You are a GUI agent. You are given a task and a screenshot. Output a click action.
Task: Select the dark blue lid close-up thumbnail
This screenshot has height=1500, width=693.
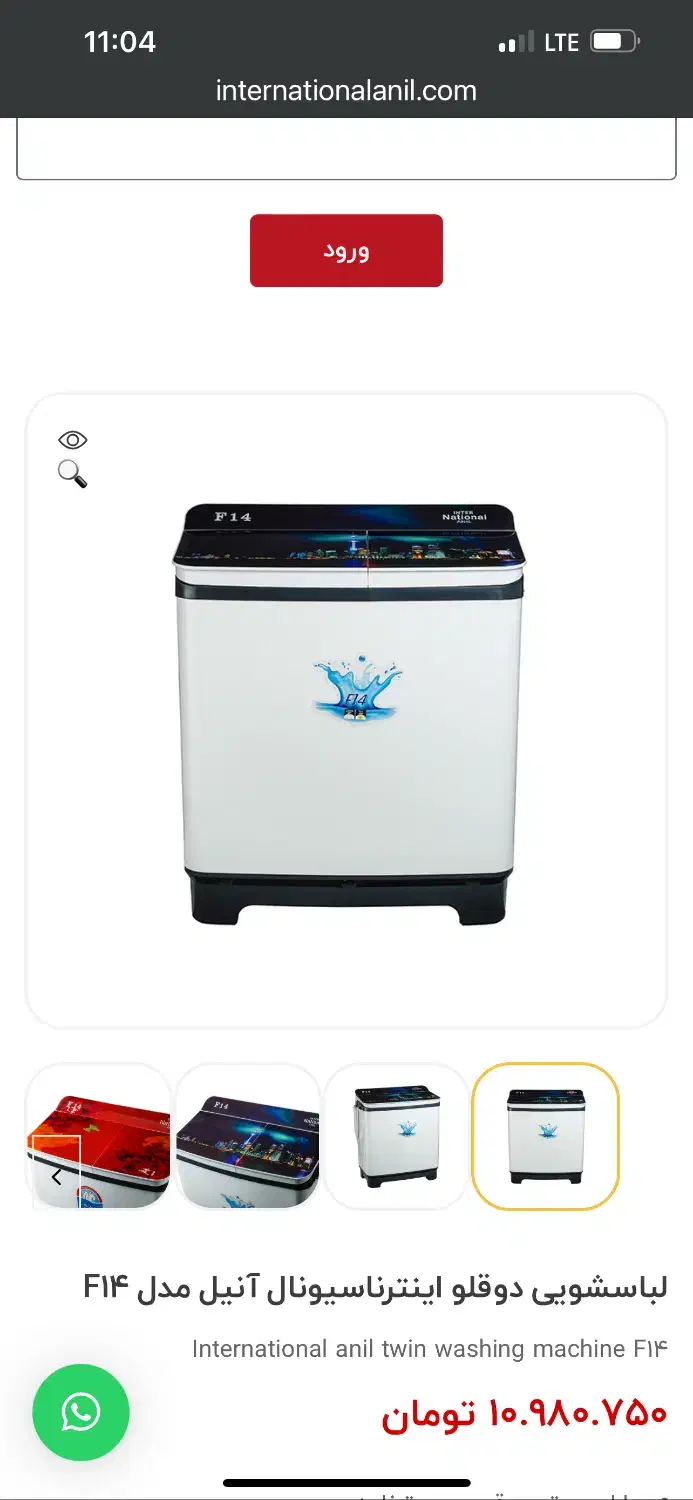[x=248, y=1136]
